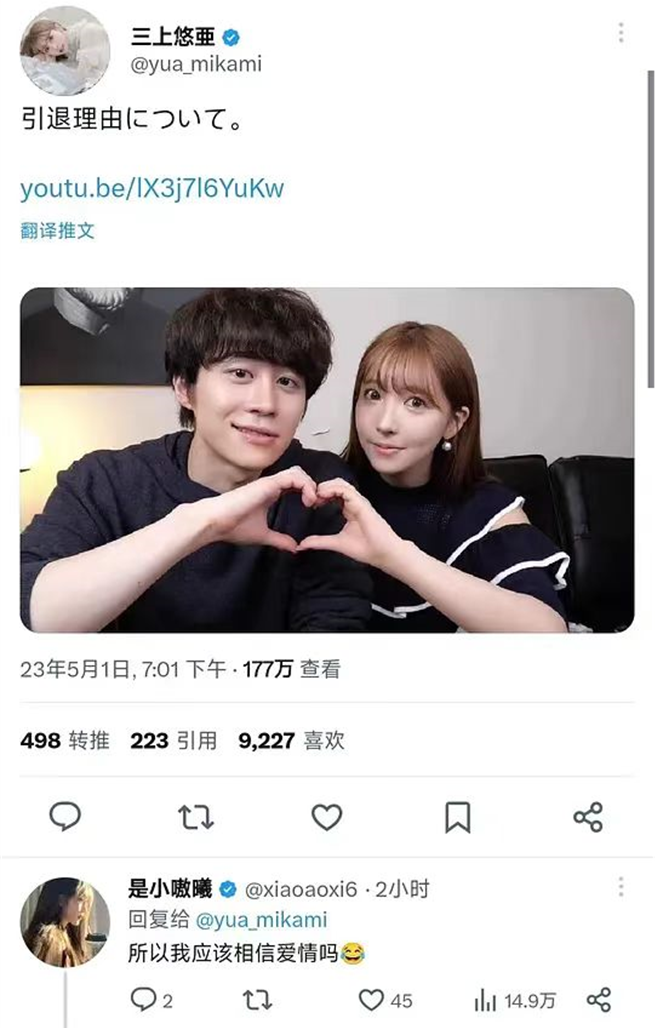View the 9,227 喜欢 likes list
657x1028 pixels.
291,740
